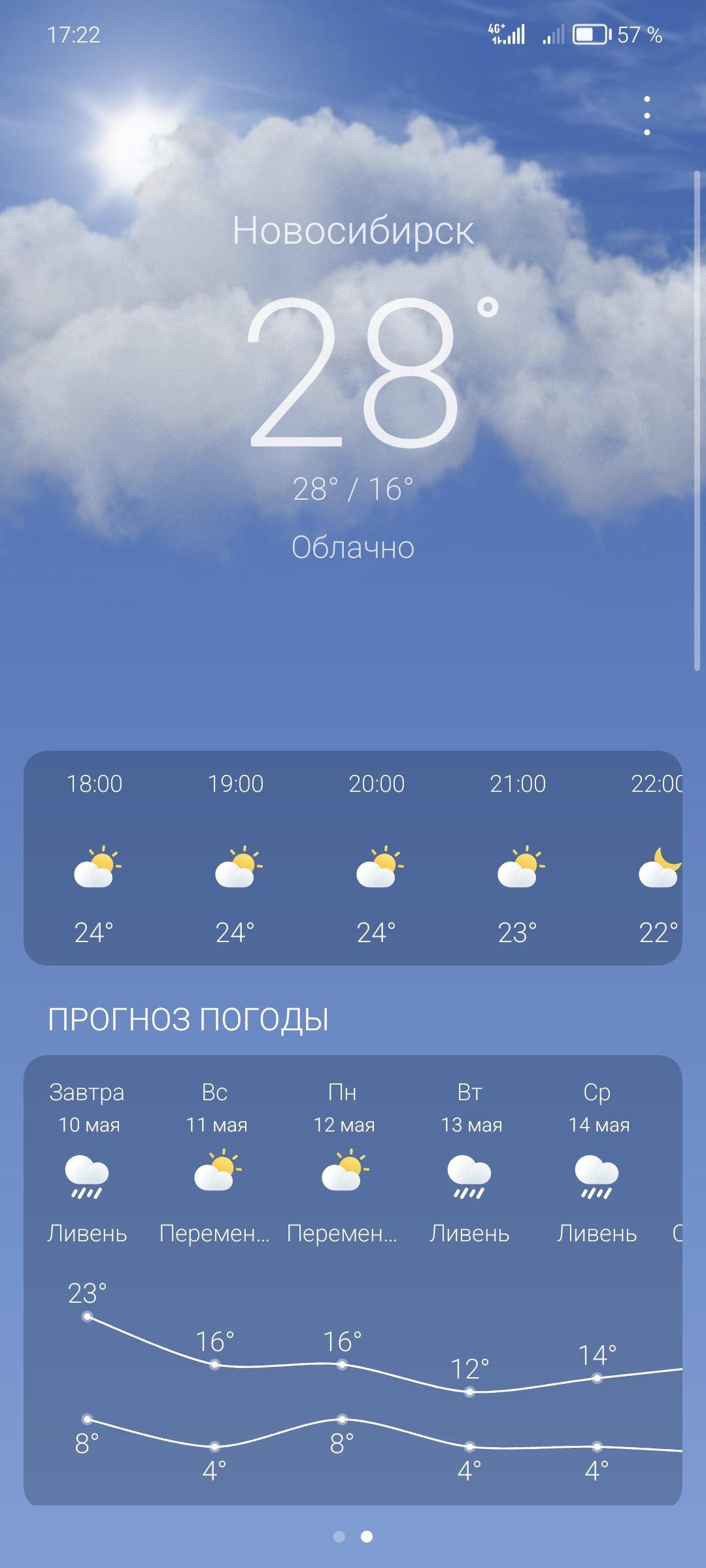
Task: Tap the first page indicator dot
Action: [x=339, y=1537]
